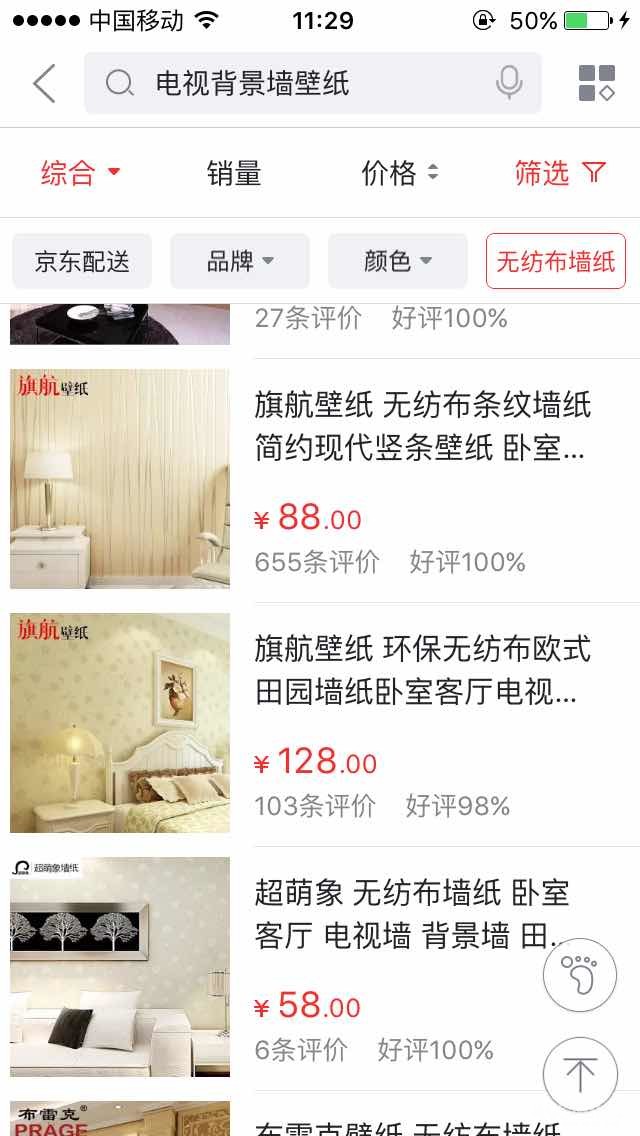Open browsing history footprint button
The image size is (640, 1136).
(579, 973)
